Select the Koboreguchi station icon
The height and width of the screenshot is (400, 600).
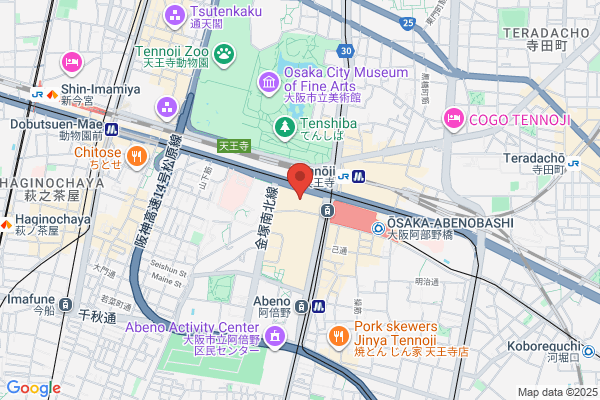(589, 351)
